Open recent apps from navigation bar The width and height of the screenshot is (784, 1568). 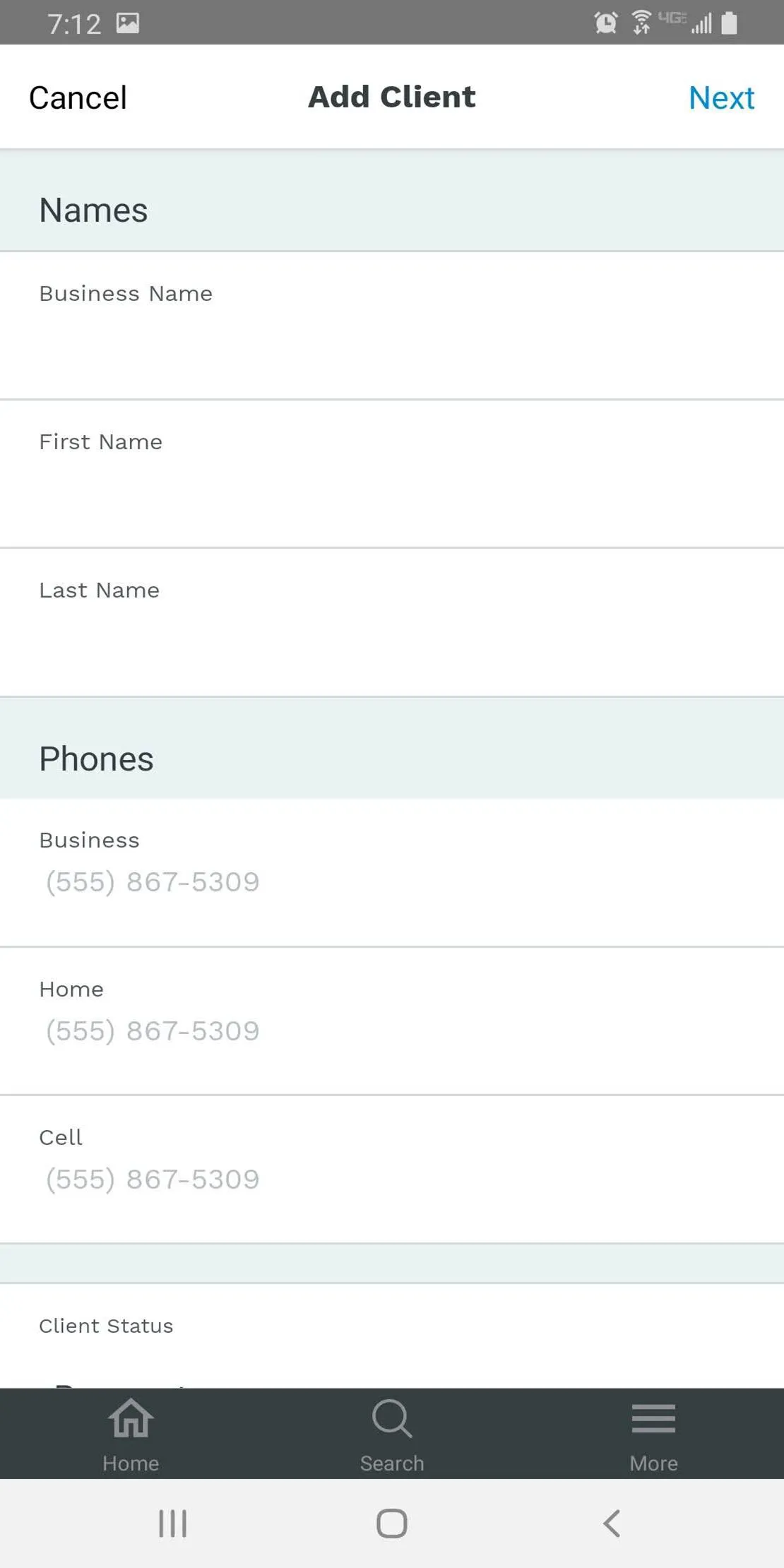173,1524
